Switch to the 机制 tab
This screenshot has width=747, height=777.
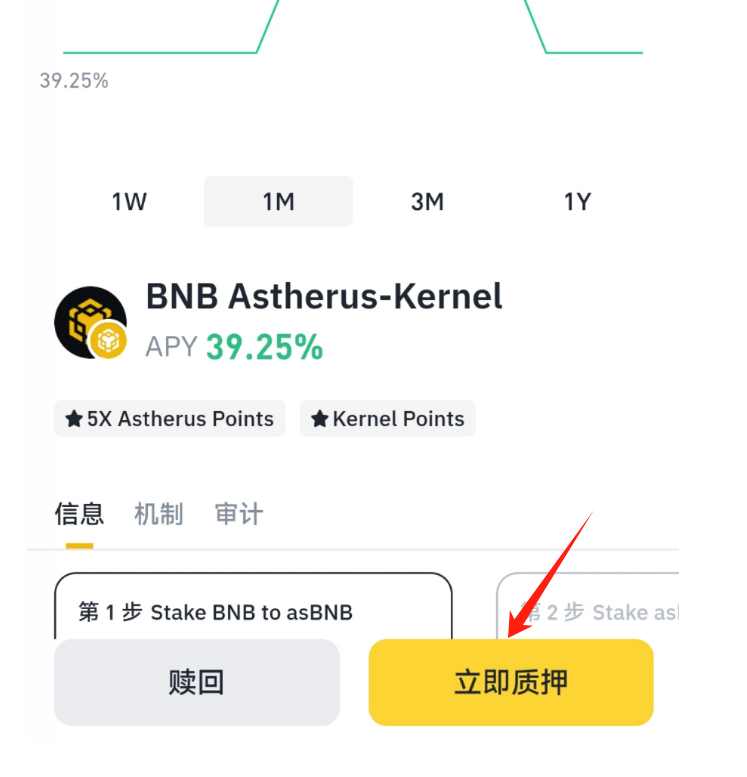159,515
